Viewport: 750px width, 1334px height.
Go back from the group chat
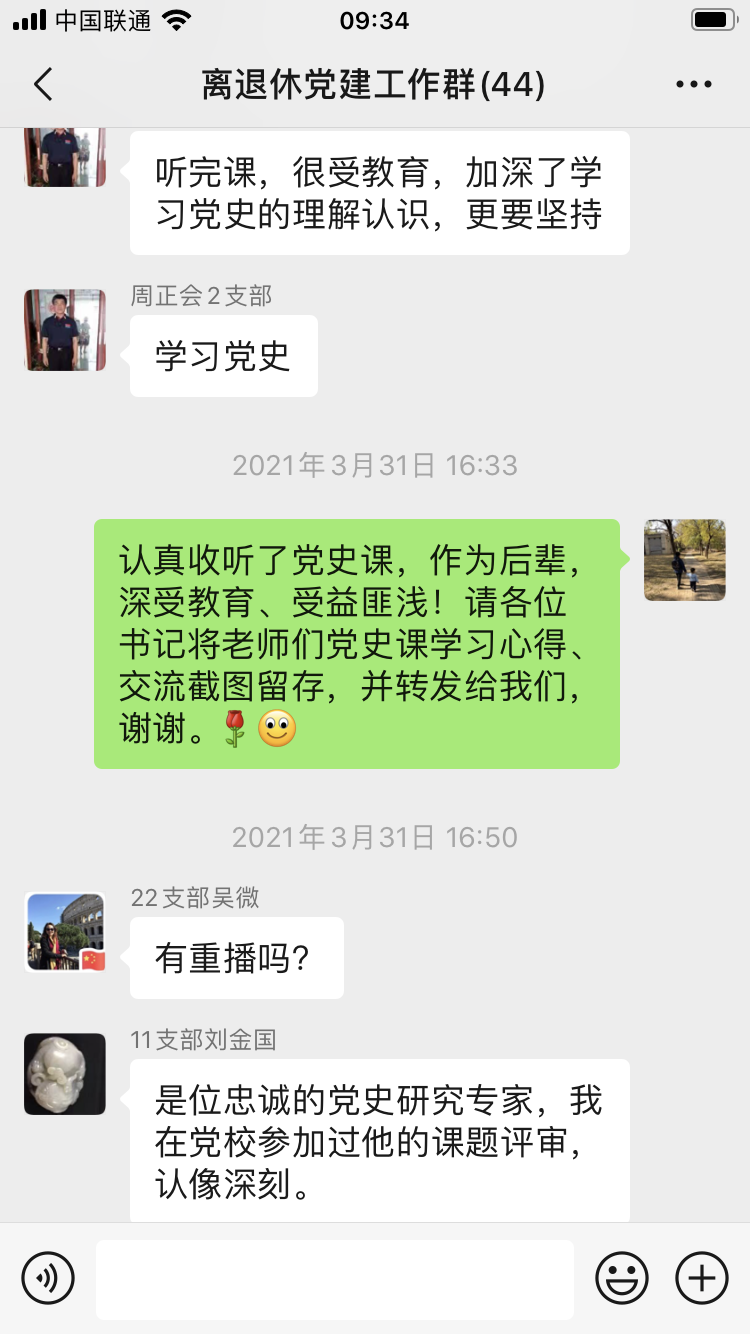coord(43,85)
